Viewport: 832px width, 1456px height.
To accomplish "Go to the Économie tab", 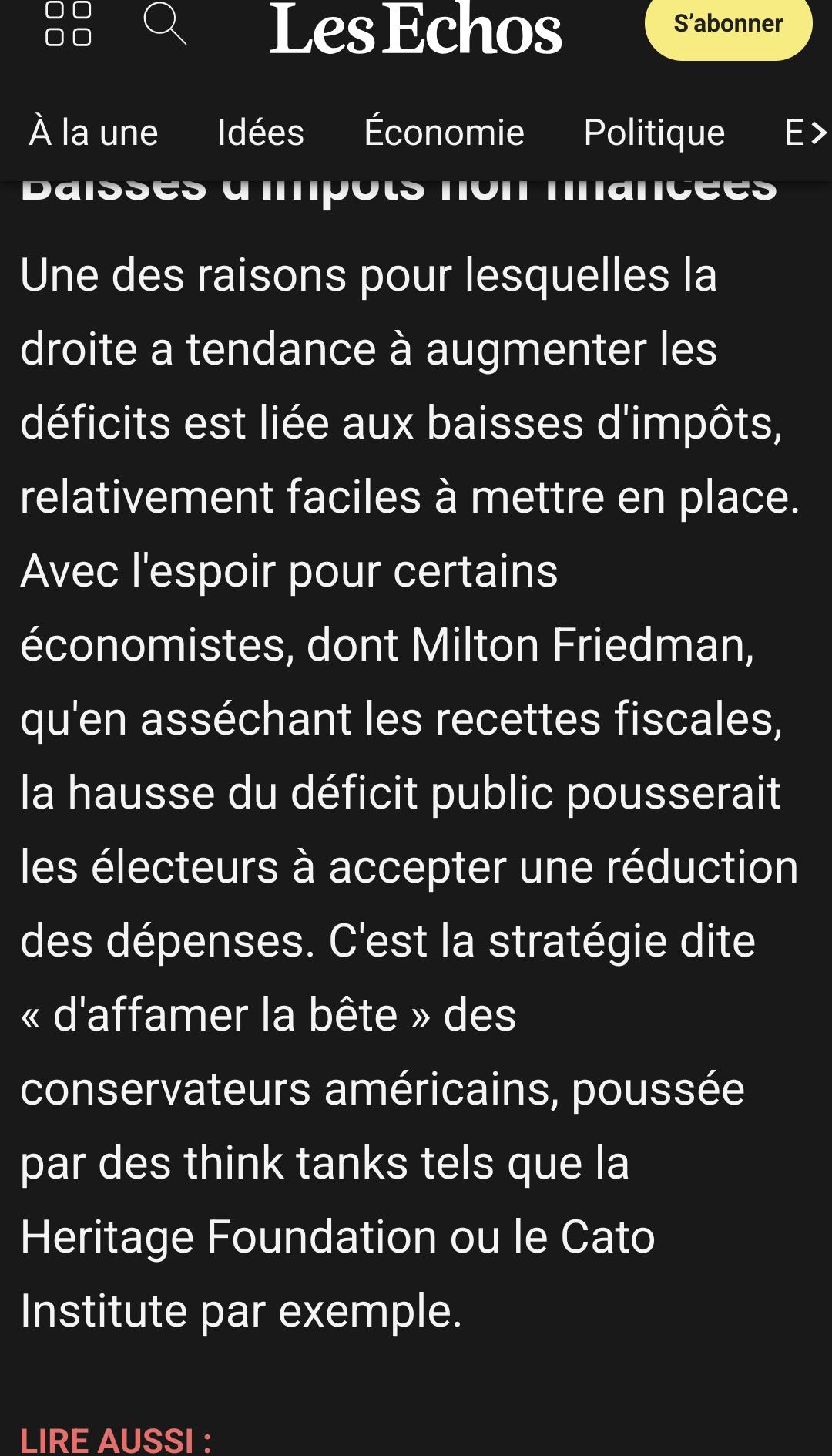I will click(x=444, y=133).
